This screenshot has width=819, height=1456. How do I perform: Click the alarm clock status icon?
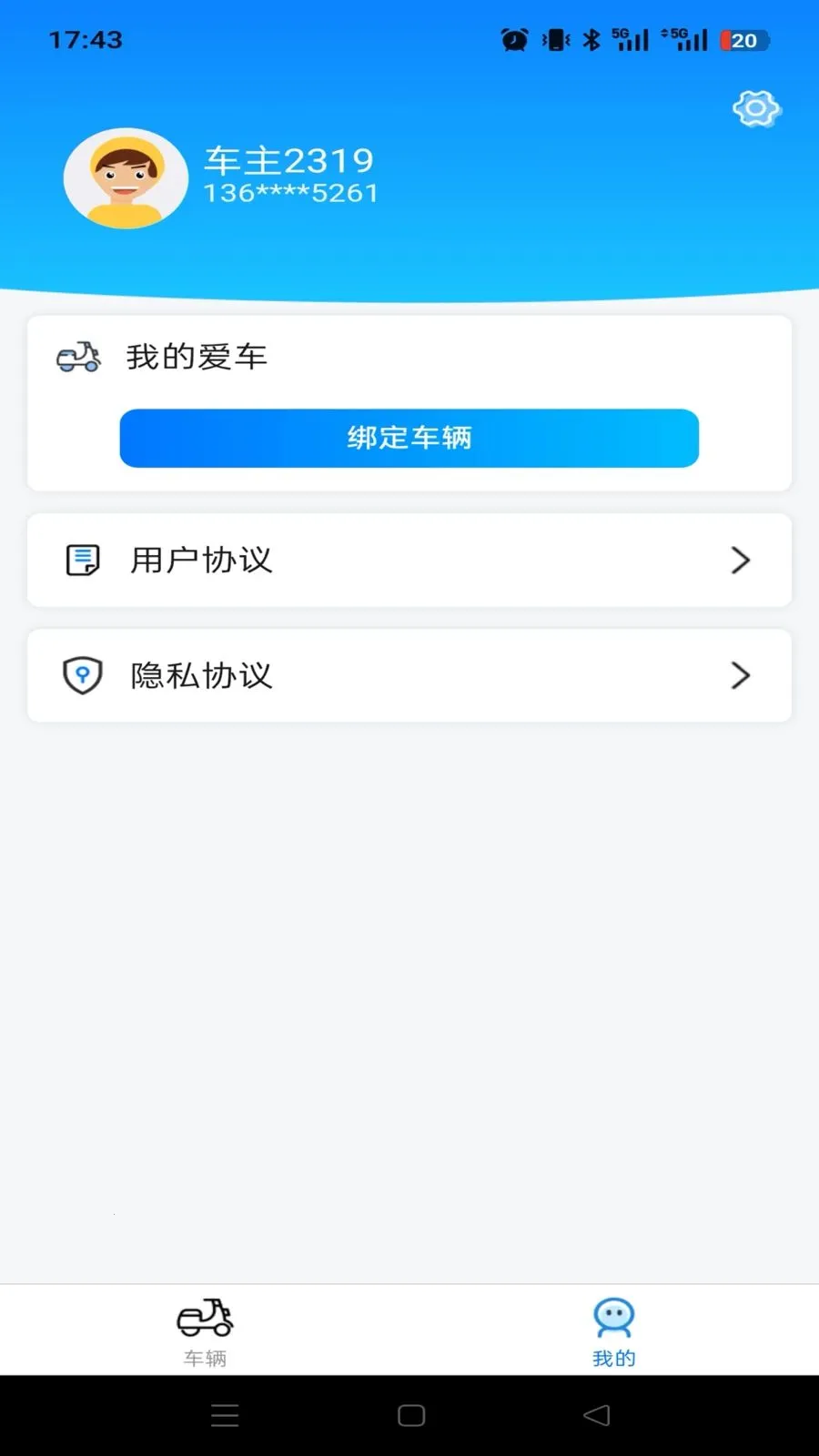coord(512,40)
